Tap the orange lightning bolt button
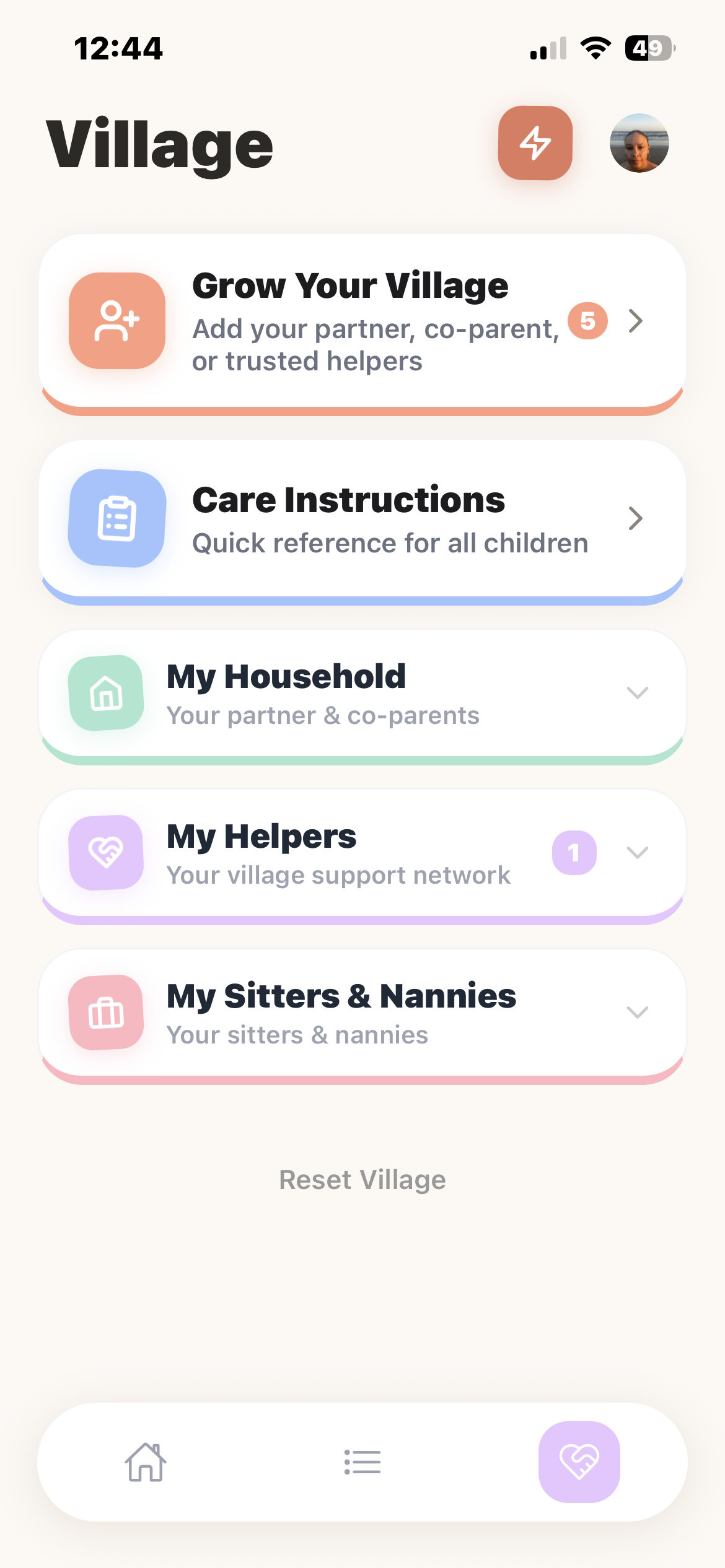Screen dimensions: 725x1568 tap(535, 143)
